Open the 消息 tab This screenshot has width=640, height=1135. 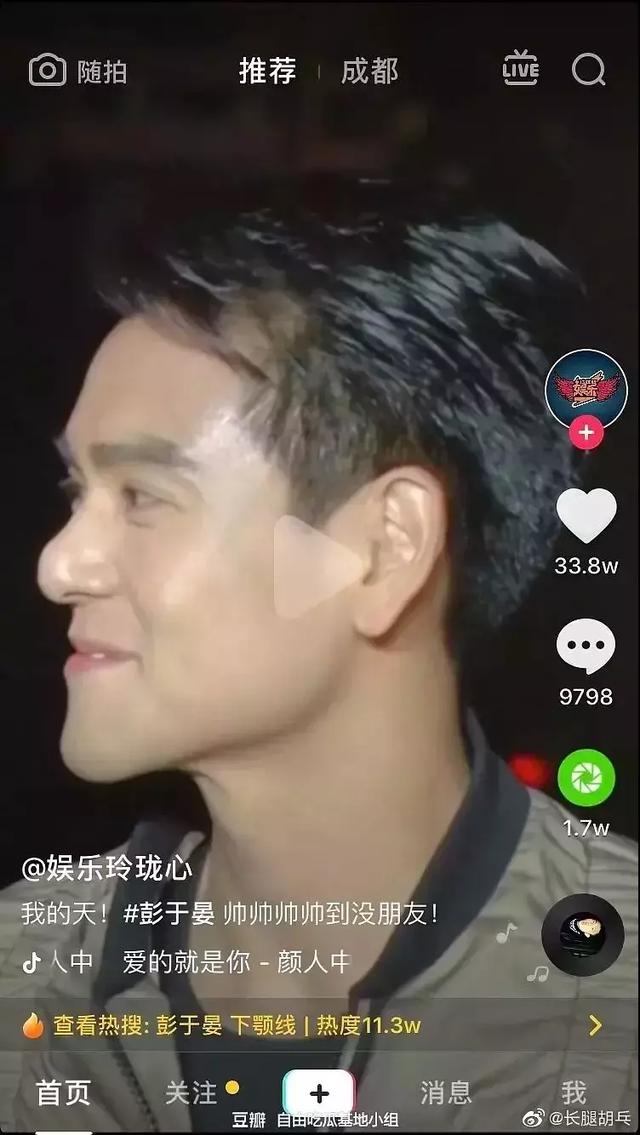446,1093
